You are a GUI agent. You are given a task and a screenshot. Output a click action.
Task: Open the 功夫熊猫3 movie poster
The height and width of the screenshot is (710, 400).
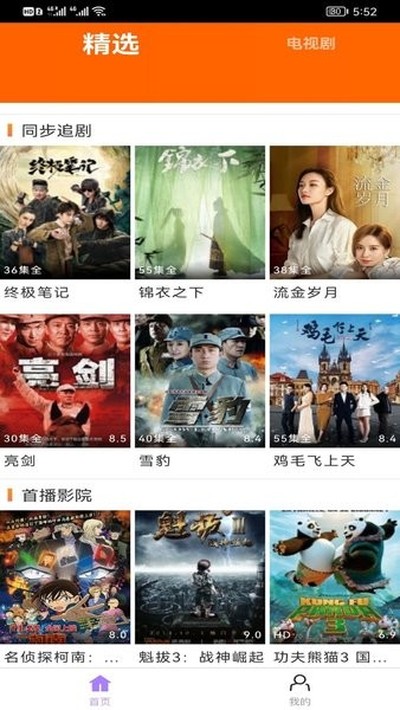click(x=335, y=577)
